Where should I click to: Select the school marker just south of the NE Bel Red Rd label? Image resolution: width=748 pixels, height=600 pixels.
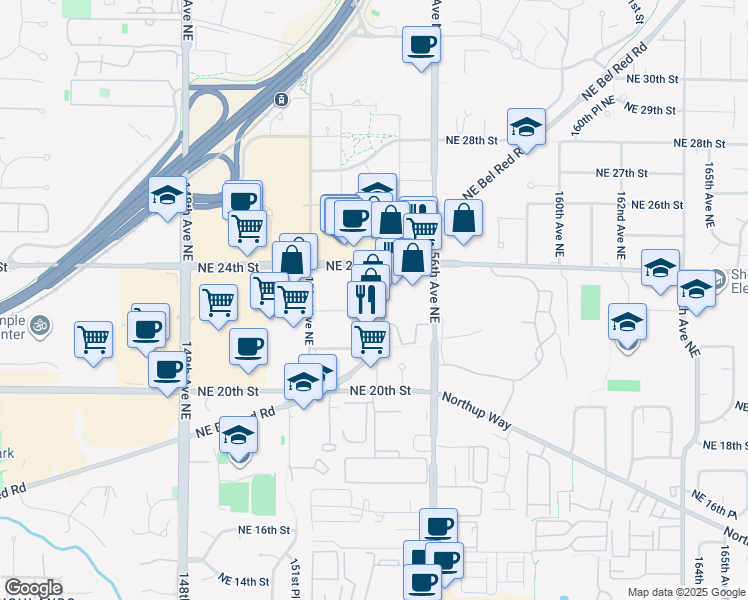239,435
